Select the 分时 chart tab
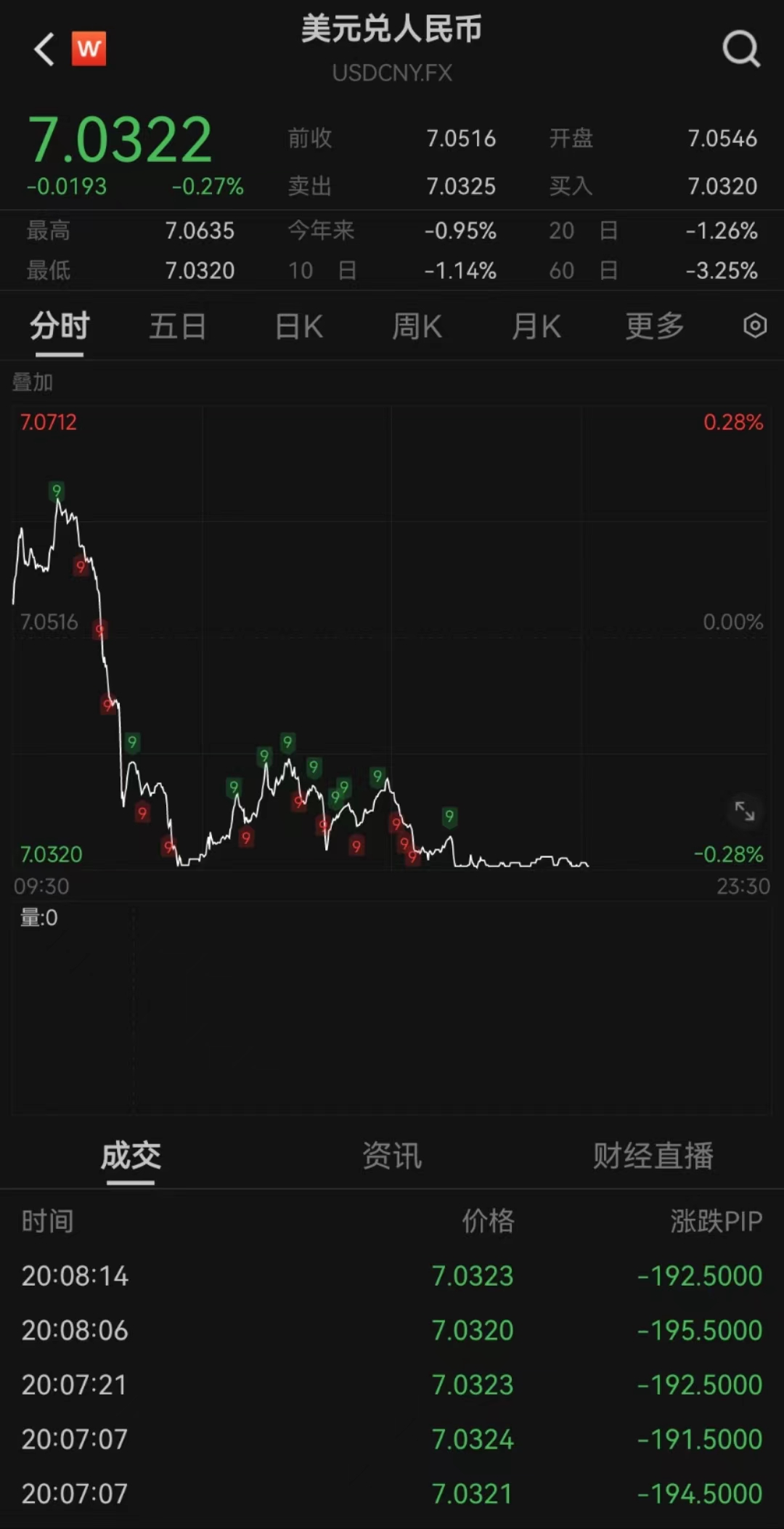 (60, 327)
